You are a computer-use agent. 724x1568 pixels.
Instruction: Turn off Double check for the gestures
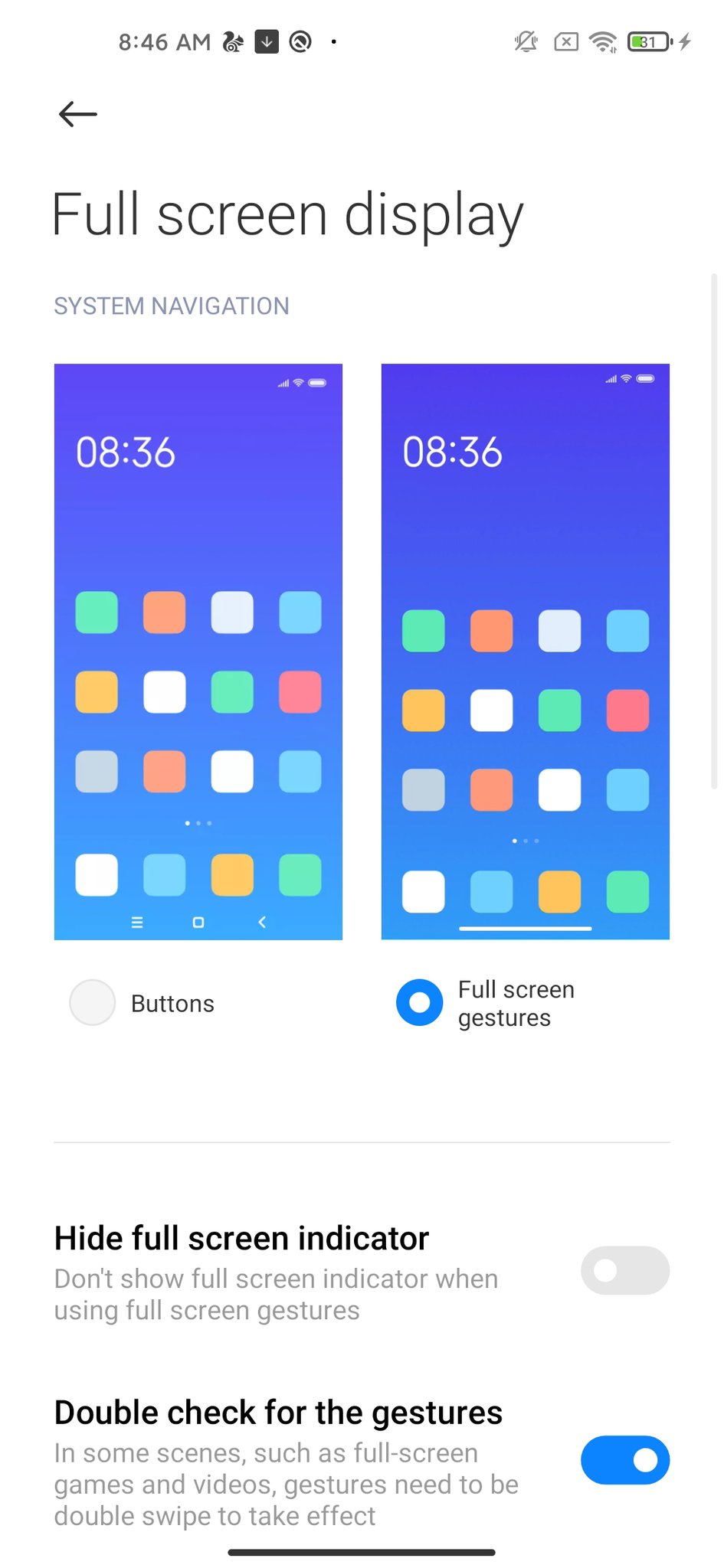[x=624, y=1459]
